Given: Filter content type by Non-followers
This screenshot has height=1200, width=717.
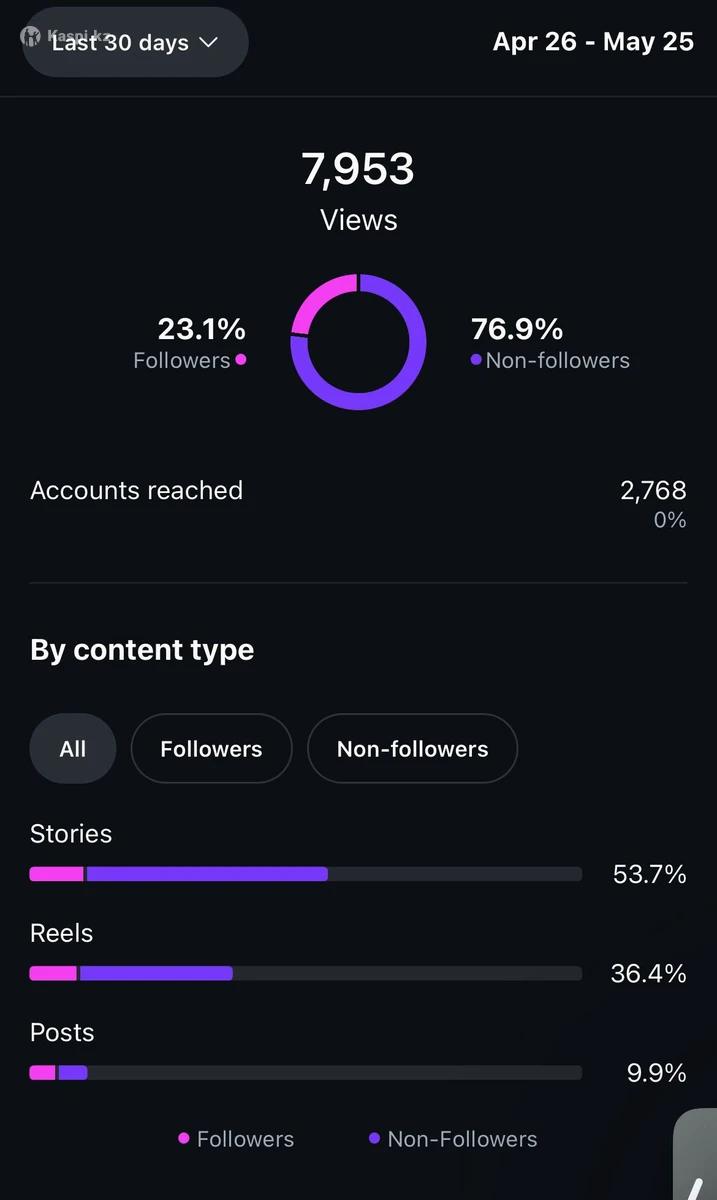Looking at the screenshot, I should [412, 749].
